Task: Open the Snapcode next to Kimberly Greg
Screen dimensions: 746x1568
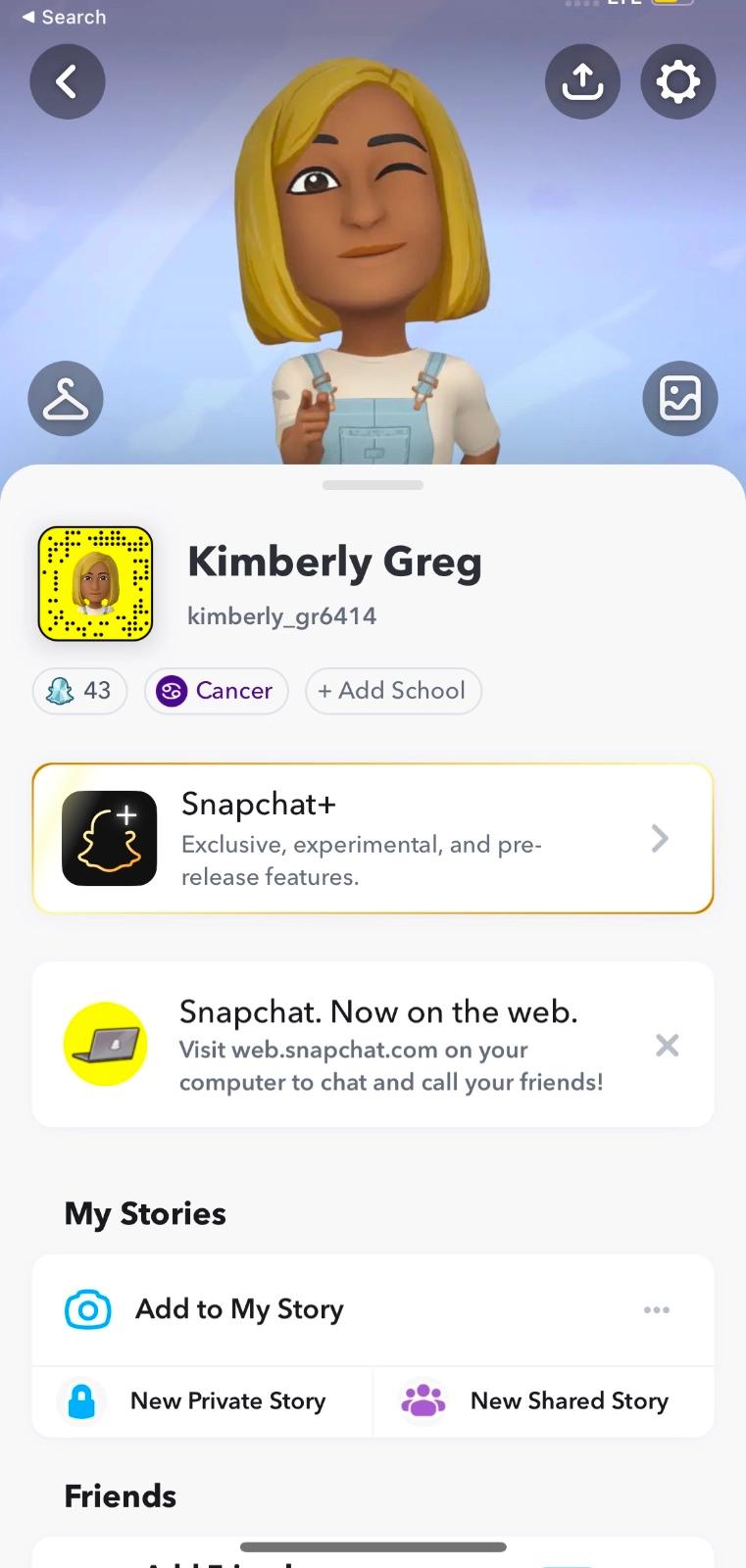Action: coord(95,584)
